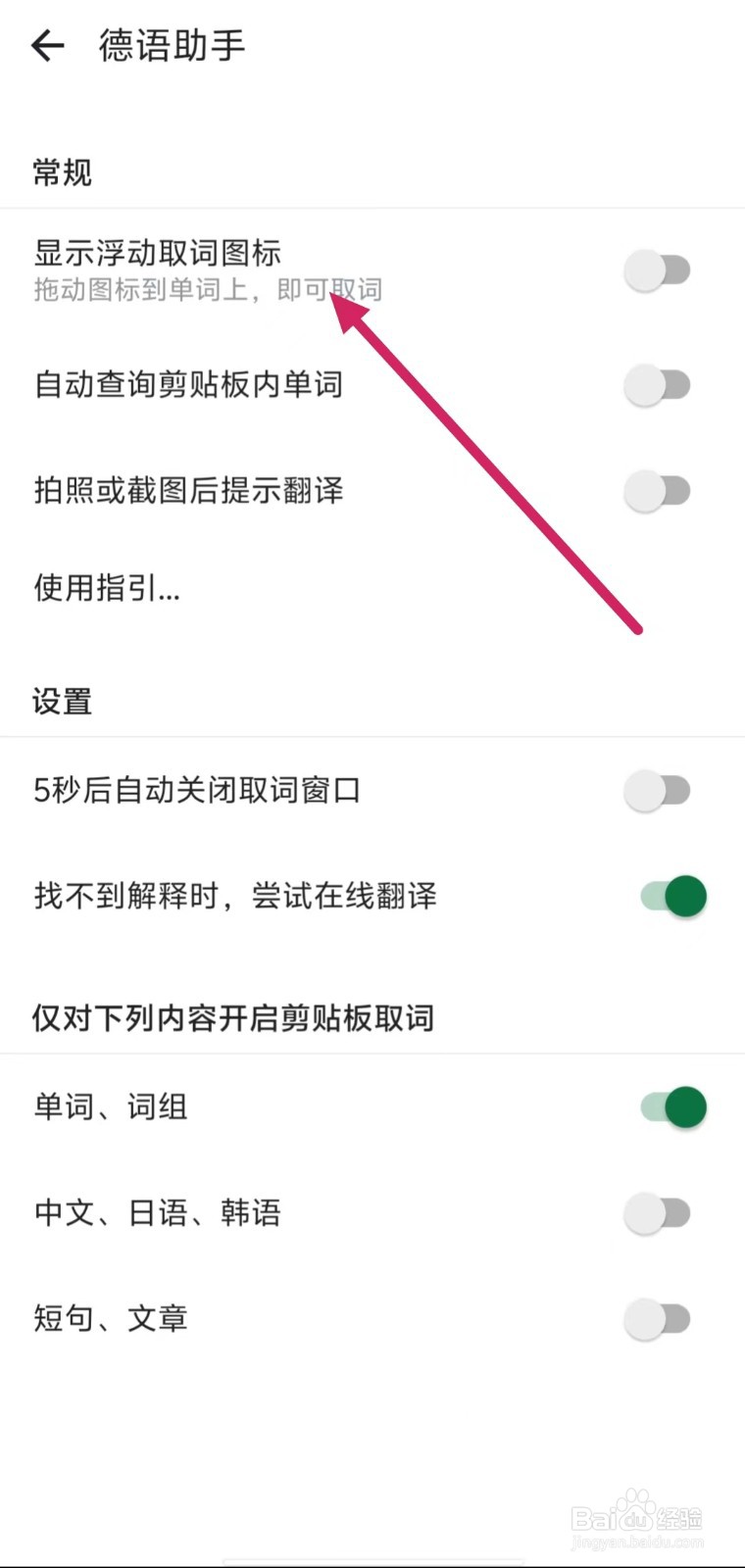This screenshot has height=1568, width=745.
Task: Enable 显示浮动取词图标 switch
Action: [658, 270]
